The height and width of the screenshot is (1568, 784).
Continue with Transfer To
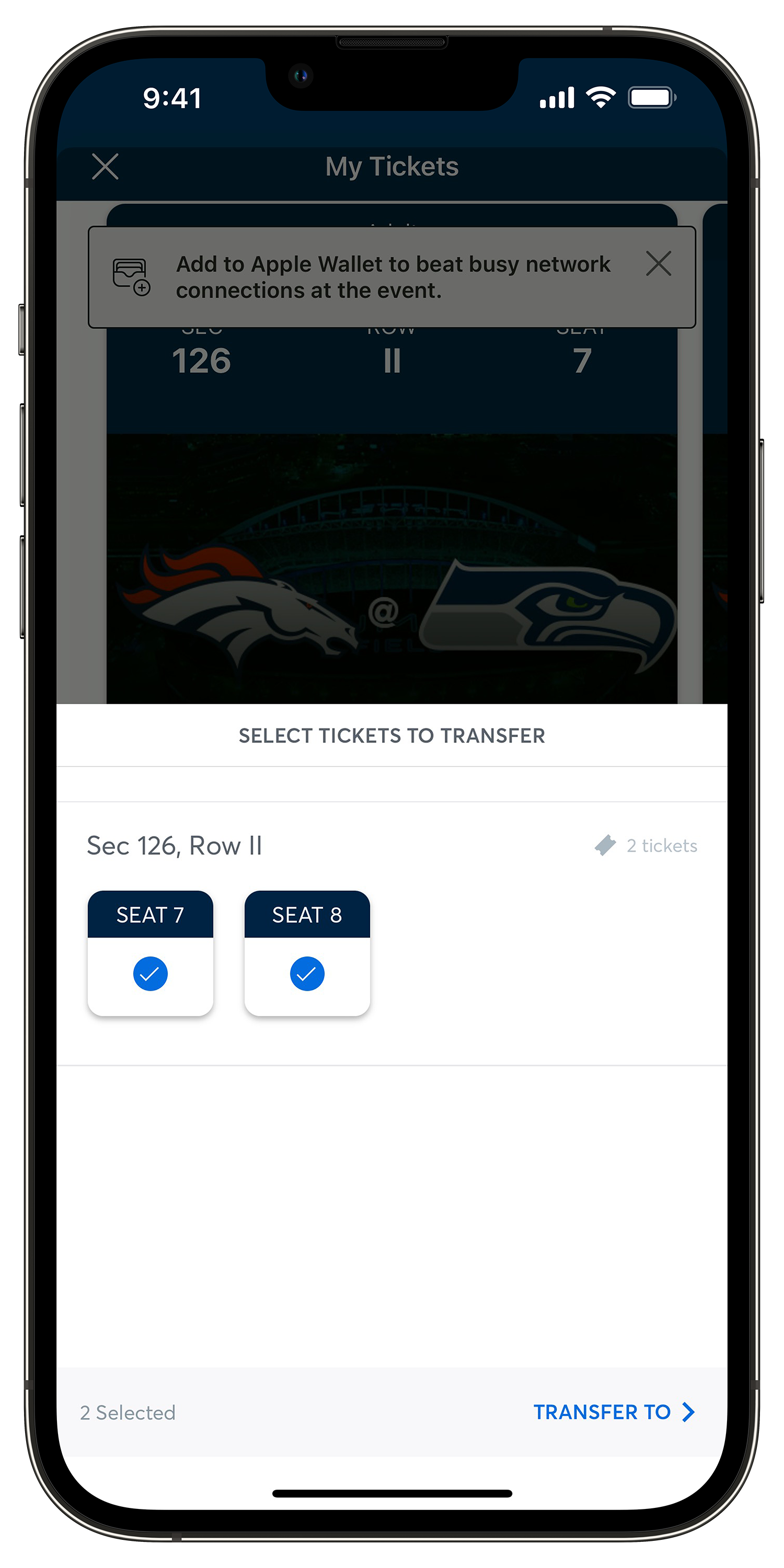pos(614,1412)
